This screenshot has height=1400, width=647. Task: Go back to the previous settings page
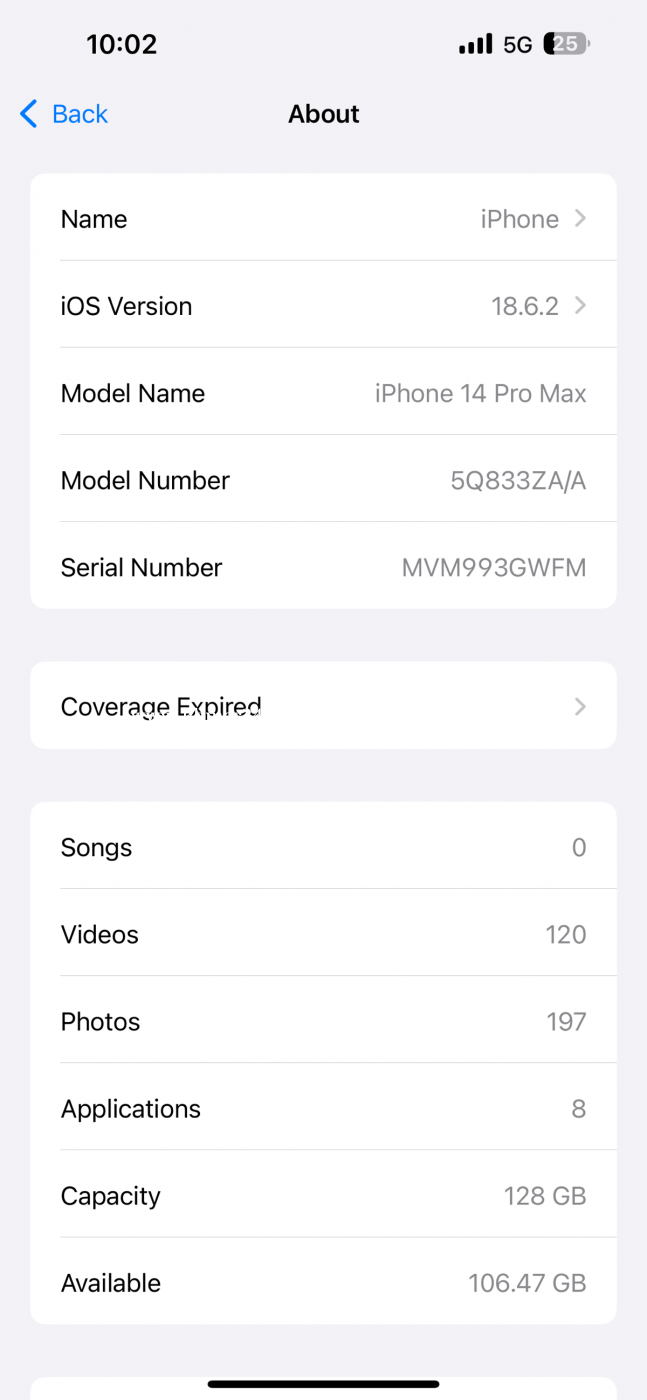(x=64, y=114)
